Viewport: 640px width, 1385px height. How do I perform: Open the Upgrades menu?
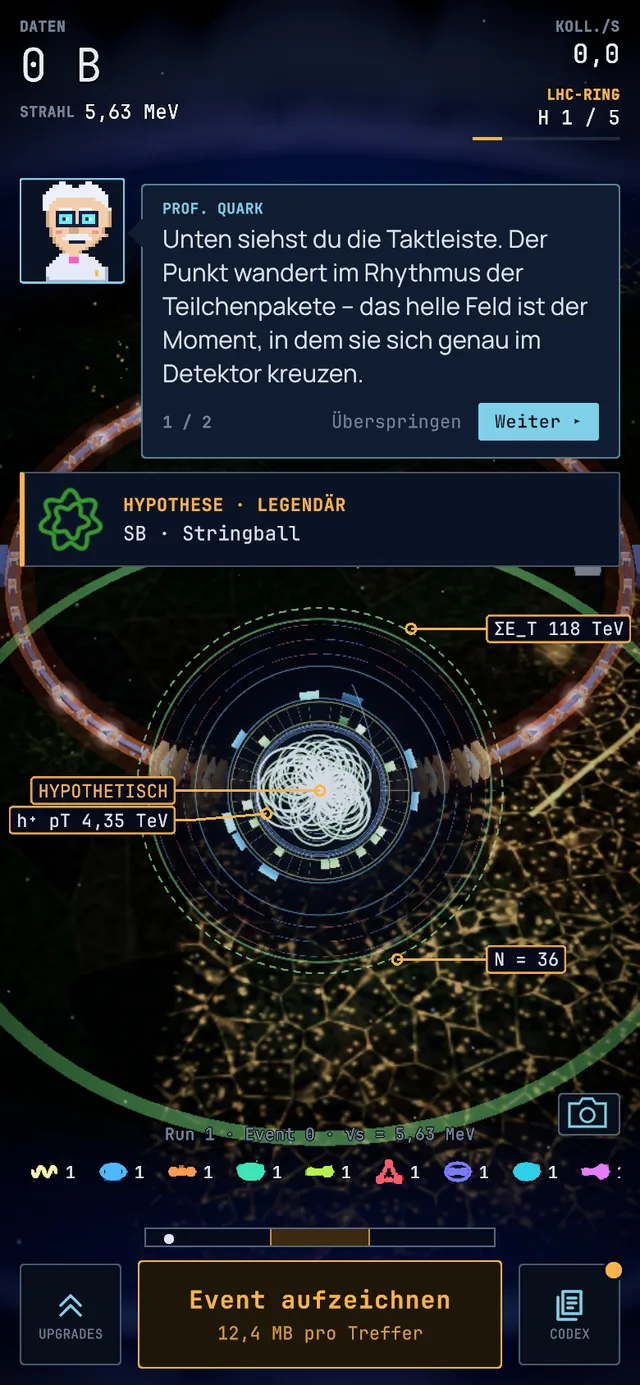70,1314
